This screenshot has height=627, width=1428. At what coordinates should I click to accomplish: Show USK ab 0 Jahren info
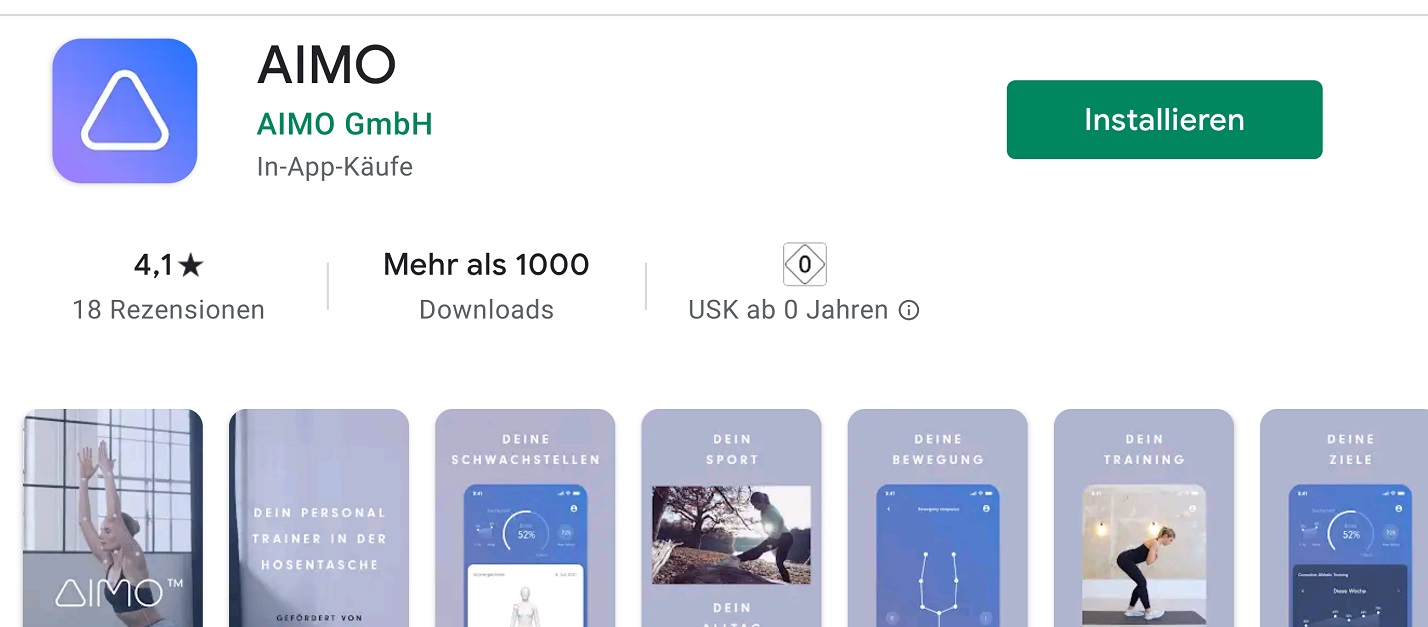[908, 311]
